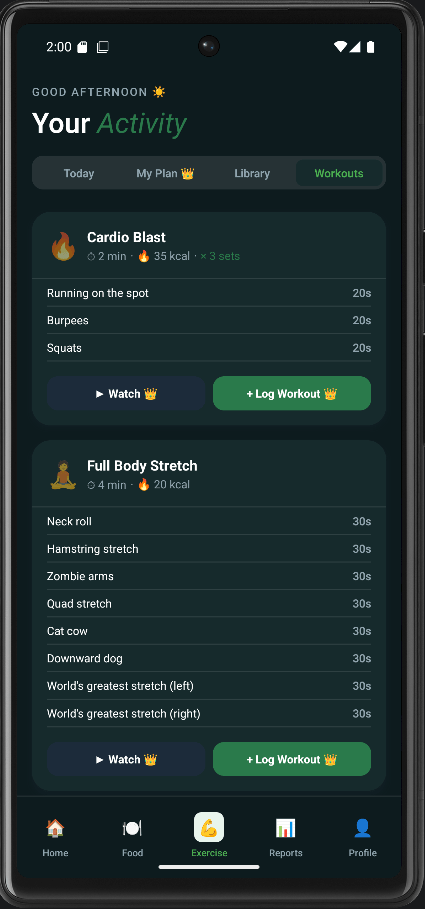
Task: Select the Library tab
Action: pos(252,173)
